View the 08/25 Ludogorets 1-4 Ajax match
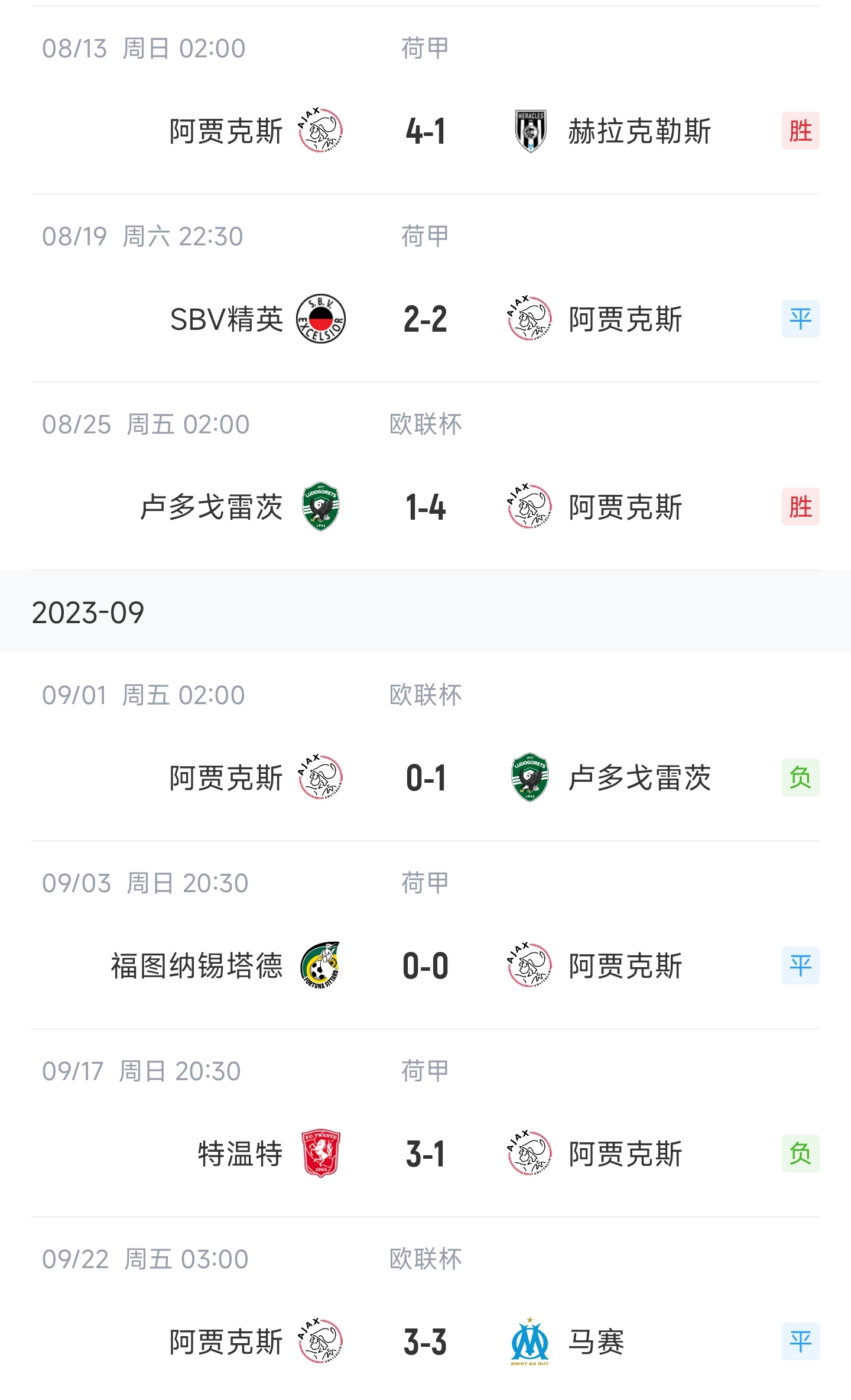The height and width of the screenshot is (1400, 851). tap(425, 507)
